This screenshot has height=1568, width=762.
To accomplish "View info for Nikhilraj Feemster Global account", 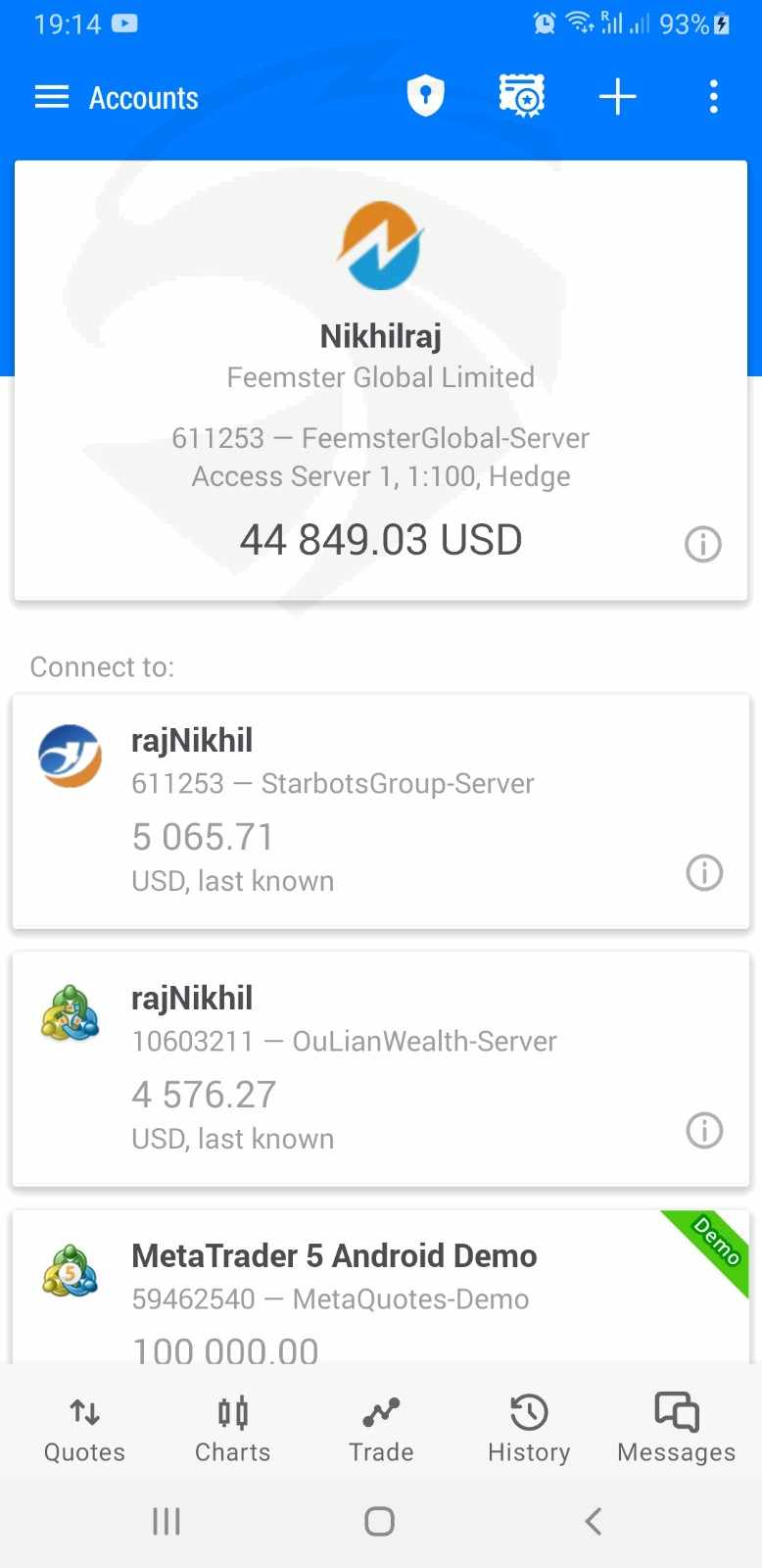I will [x=702, y=544].
